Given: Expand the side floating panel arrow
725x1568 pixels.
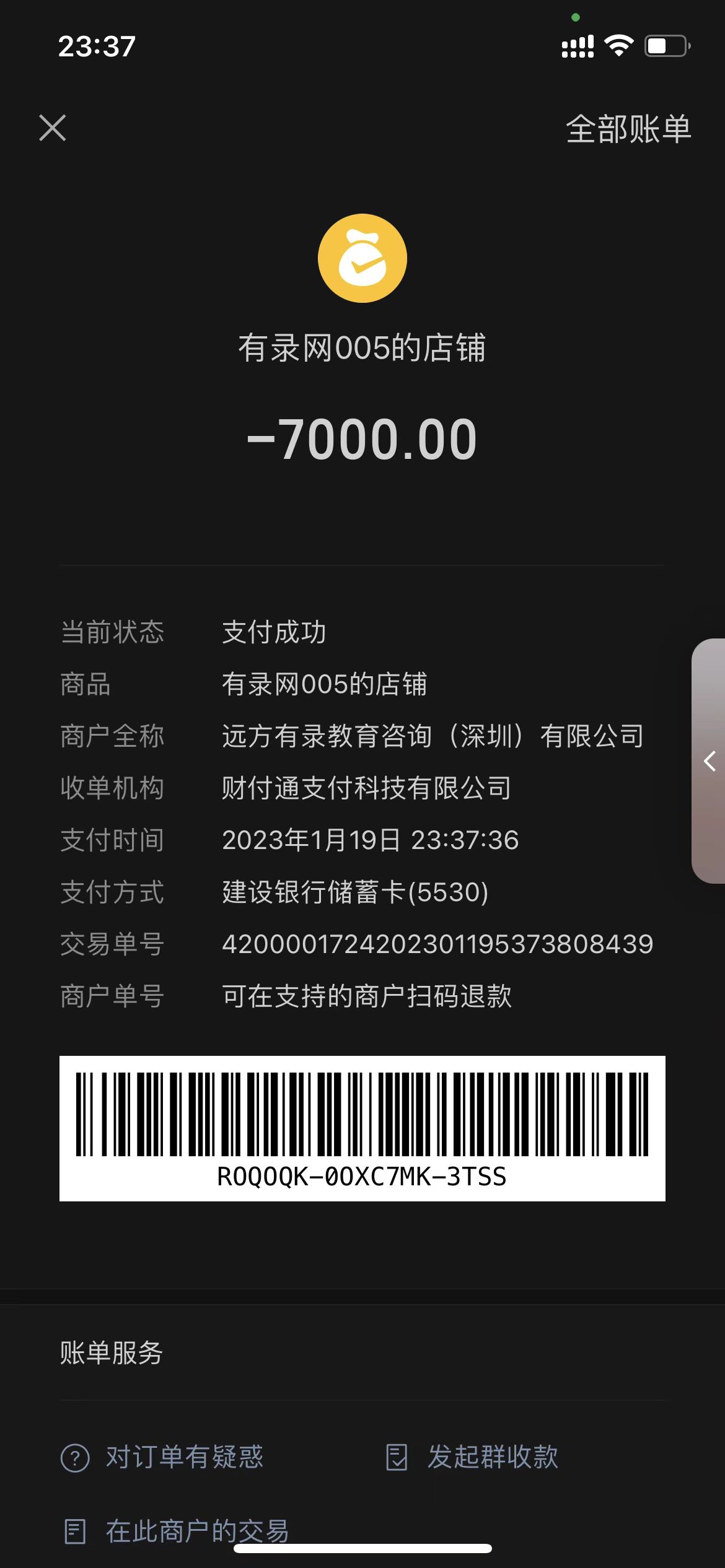Looking at the screenshot, I should click(x=710, y=761).
